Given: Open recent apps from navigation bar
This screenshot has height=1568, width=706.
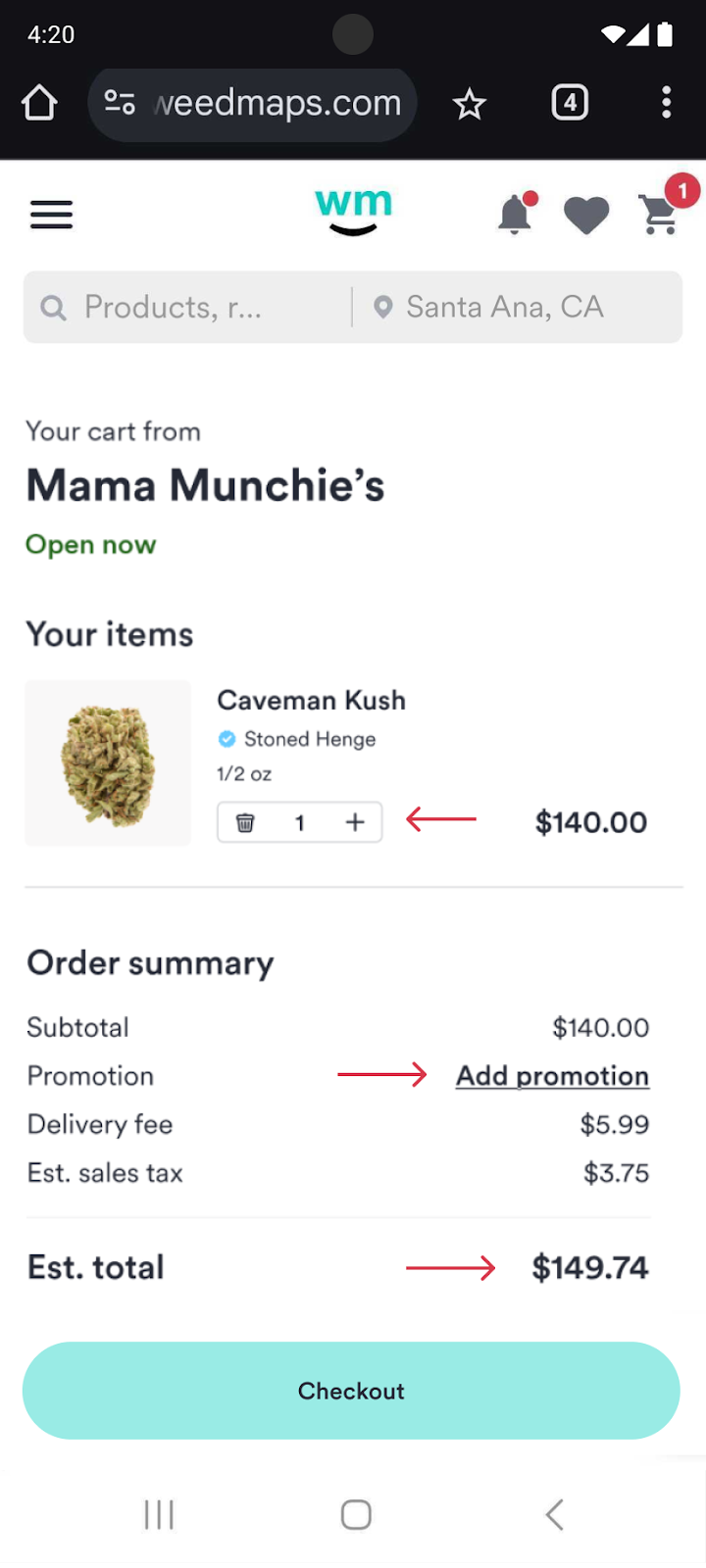Looking at the screenshot, I should tap(159, 1514).
